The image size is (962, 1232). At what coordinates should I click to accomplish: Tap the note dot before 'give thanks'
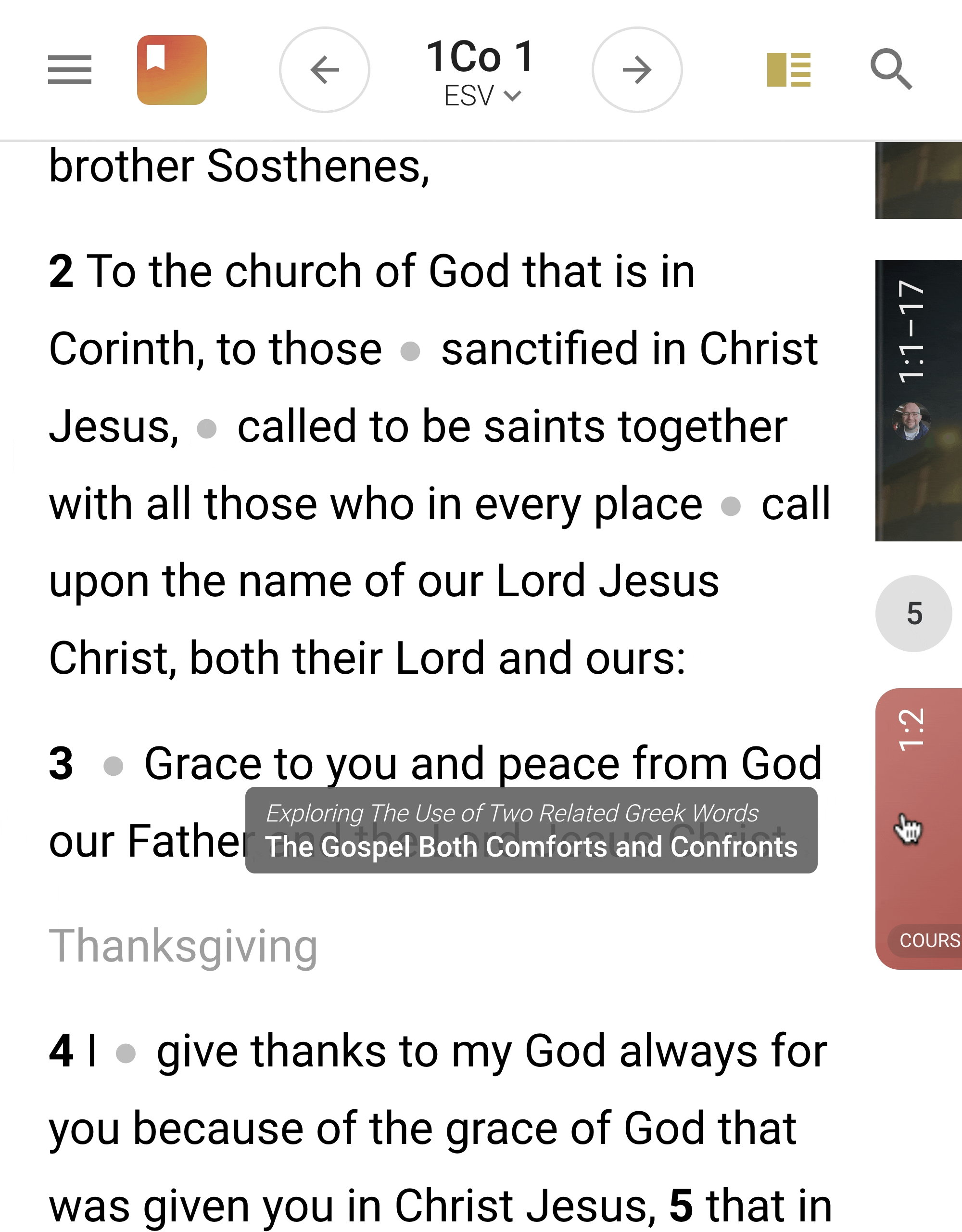pyautogui.click(x=126, y=1053)
